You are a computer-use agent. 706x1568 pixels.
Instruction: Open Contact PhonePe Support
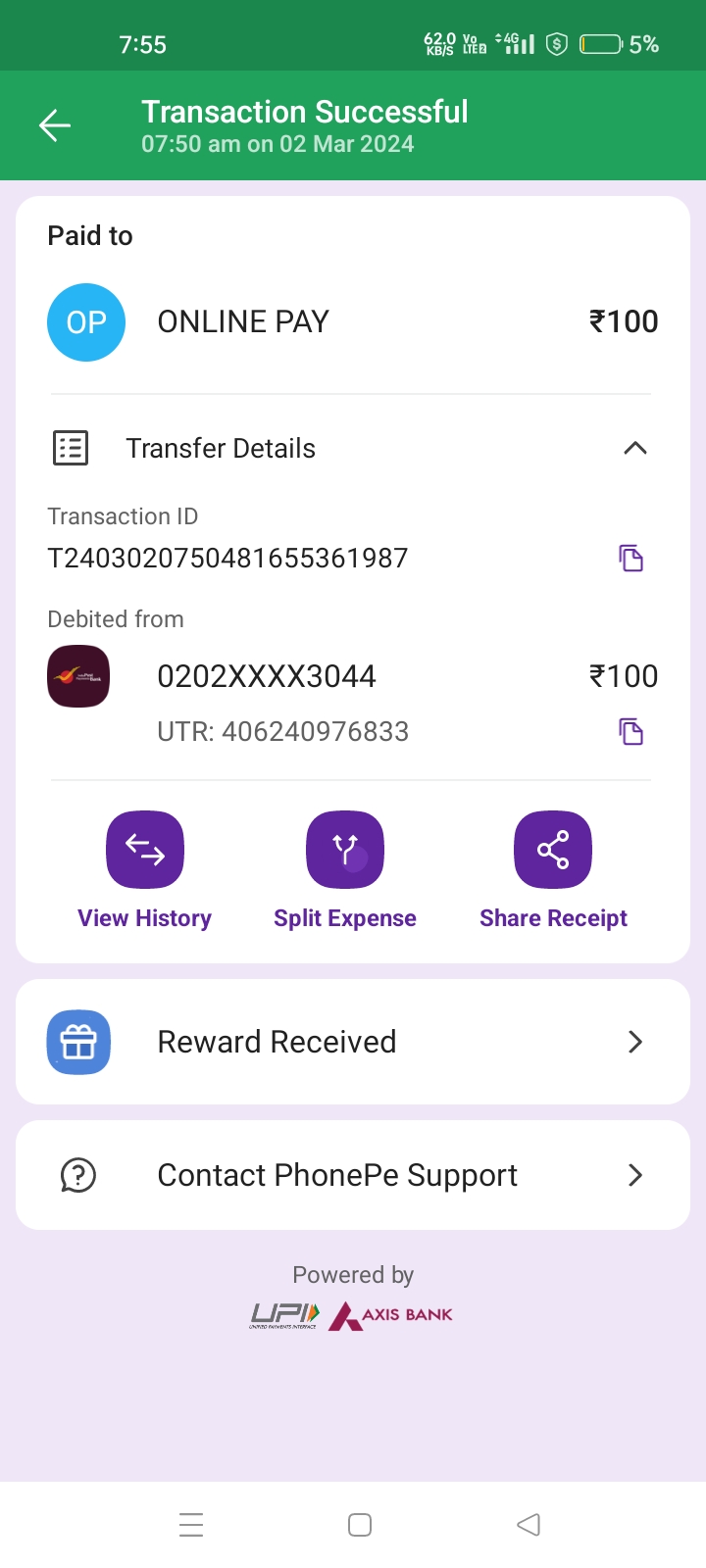[353, 1175]
